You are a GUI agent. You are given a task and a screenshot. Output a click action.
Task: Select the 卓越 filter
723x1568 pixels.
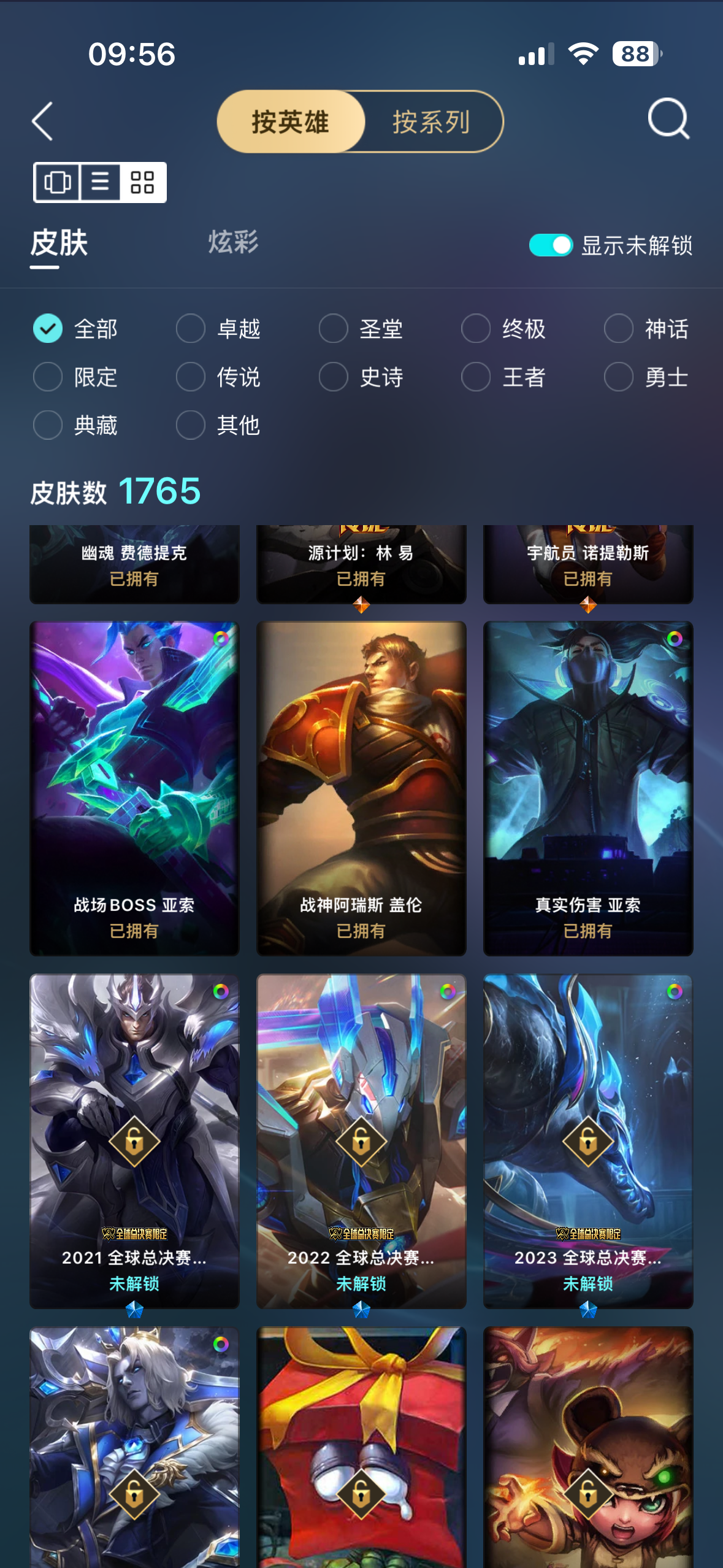pos(218,329)
